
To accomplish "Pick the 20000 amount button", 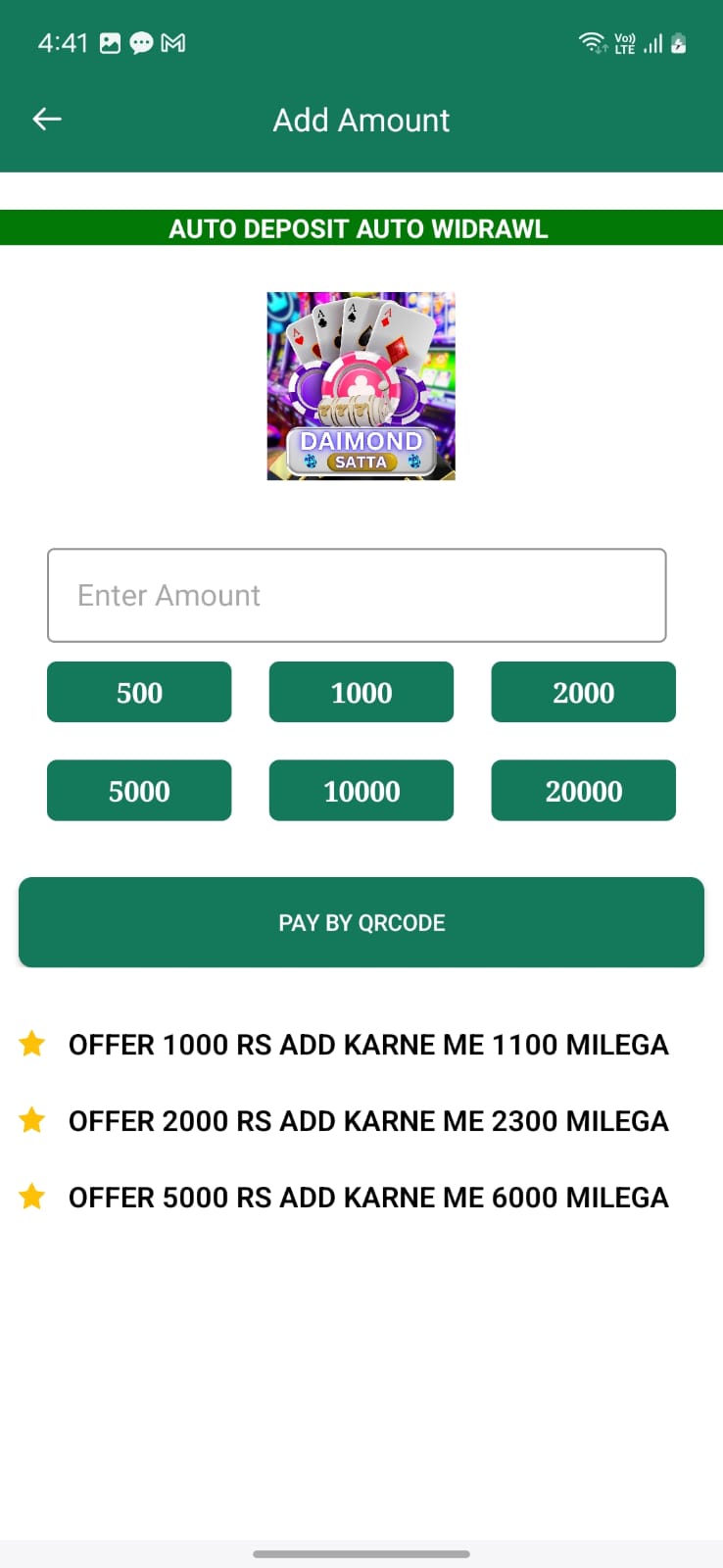I will 583,790.
